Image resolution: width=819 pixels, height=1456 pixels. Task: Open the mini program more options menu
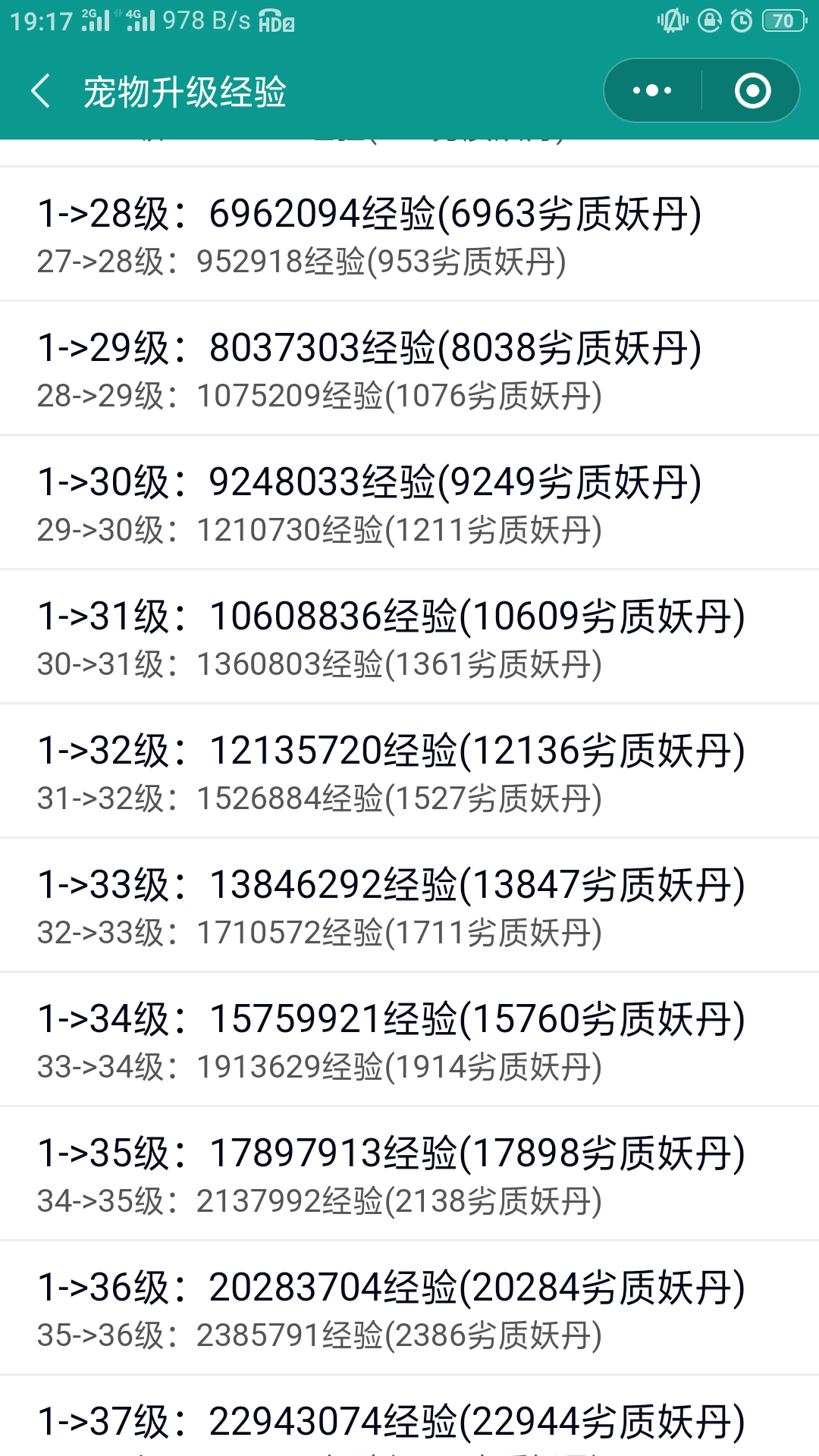[x=652, y=91]
